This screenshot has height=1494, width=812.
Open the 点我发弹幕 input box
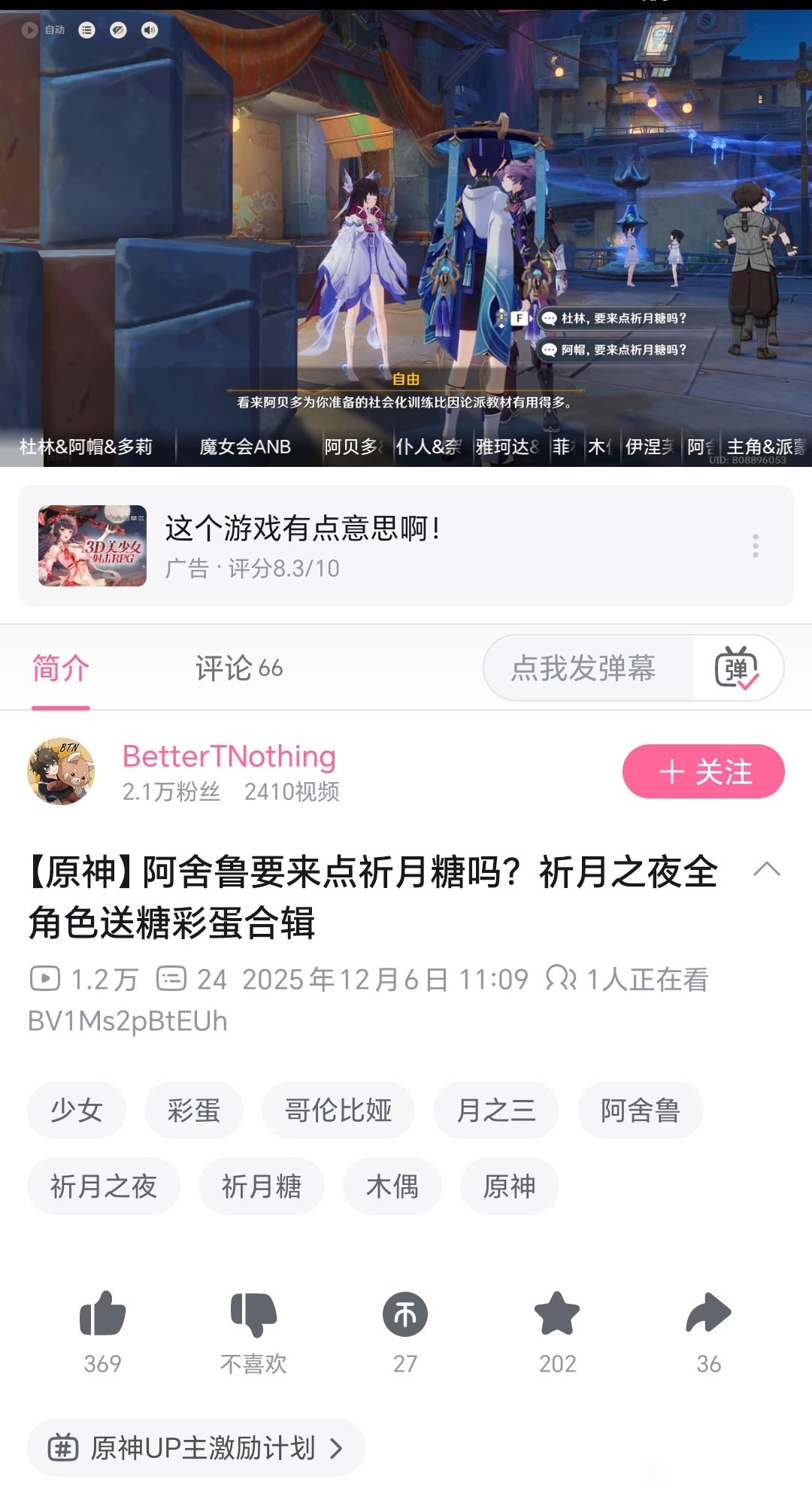click(583, 668)
